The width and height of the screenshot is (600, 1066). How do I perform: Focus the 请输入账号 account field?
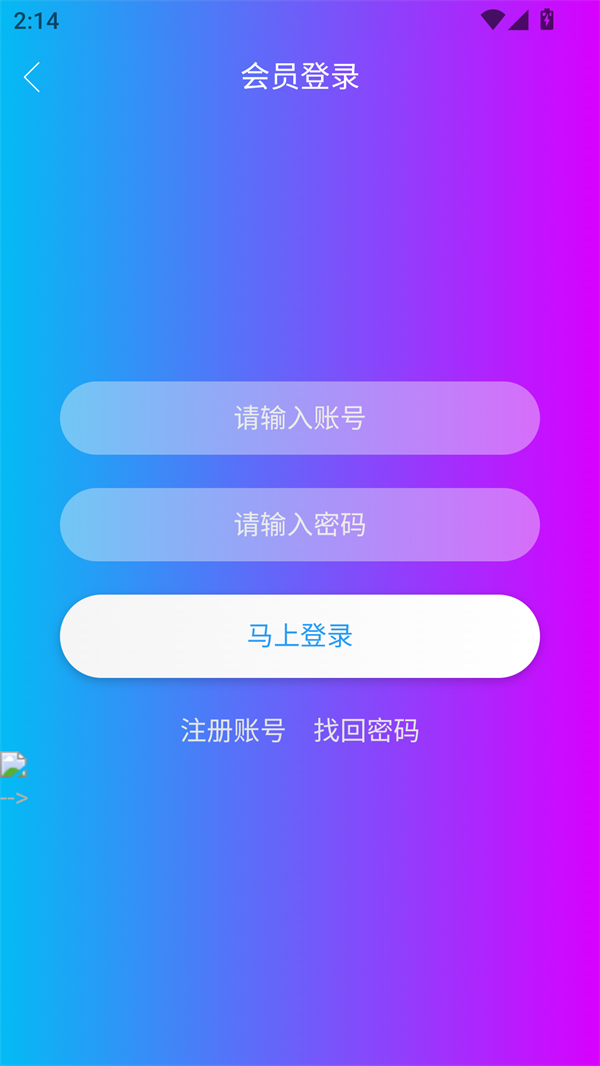click(x=300, y=418)
